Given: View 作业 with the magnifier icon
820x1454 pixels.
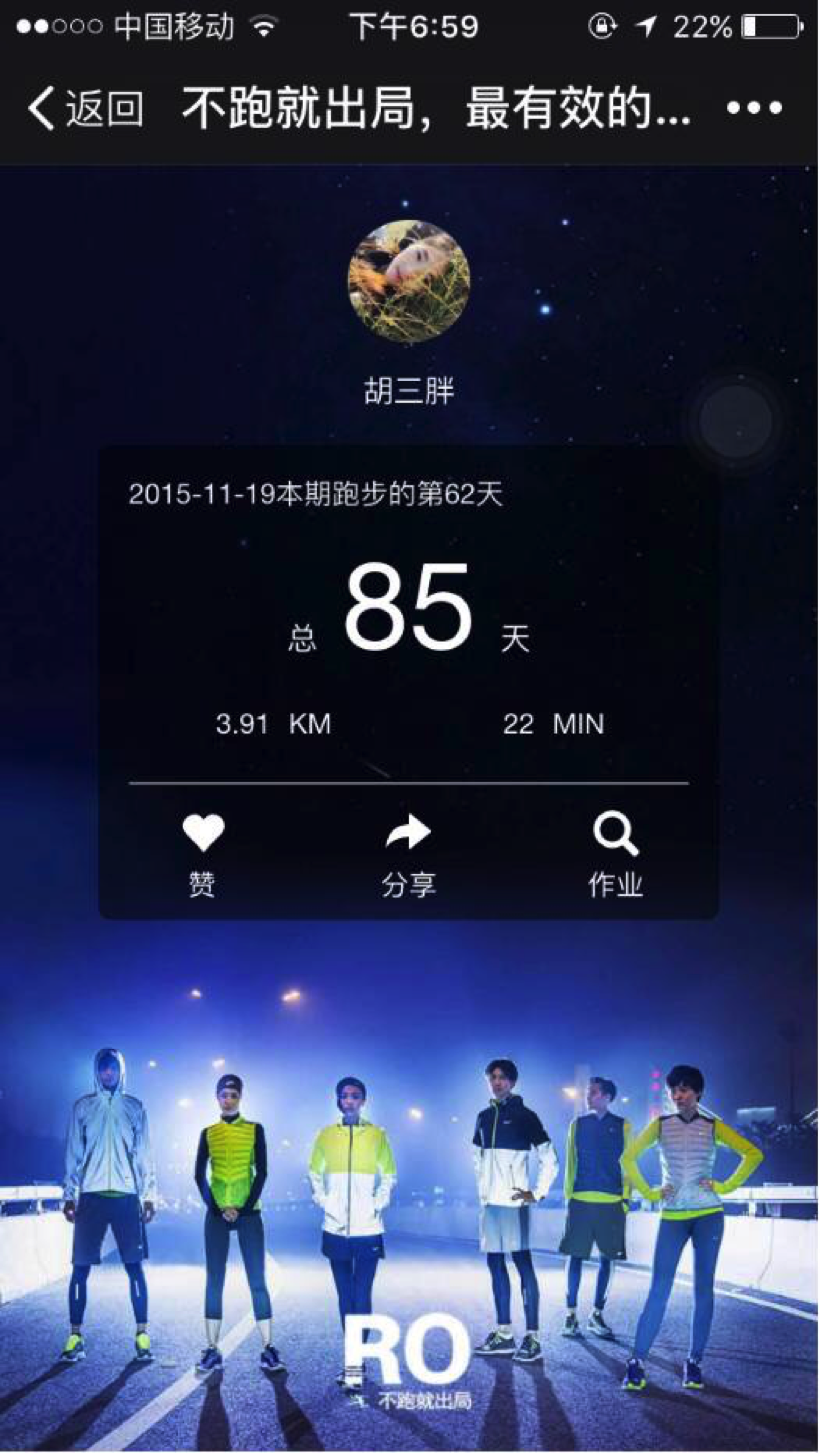Looking at the screenshot, I should pyautogui.click(x=615, y=855).
